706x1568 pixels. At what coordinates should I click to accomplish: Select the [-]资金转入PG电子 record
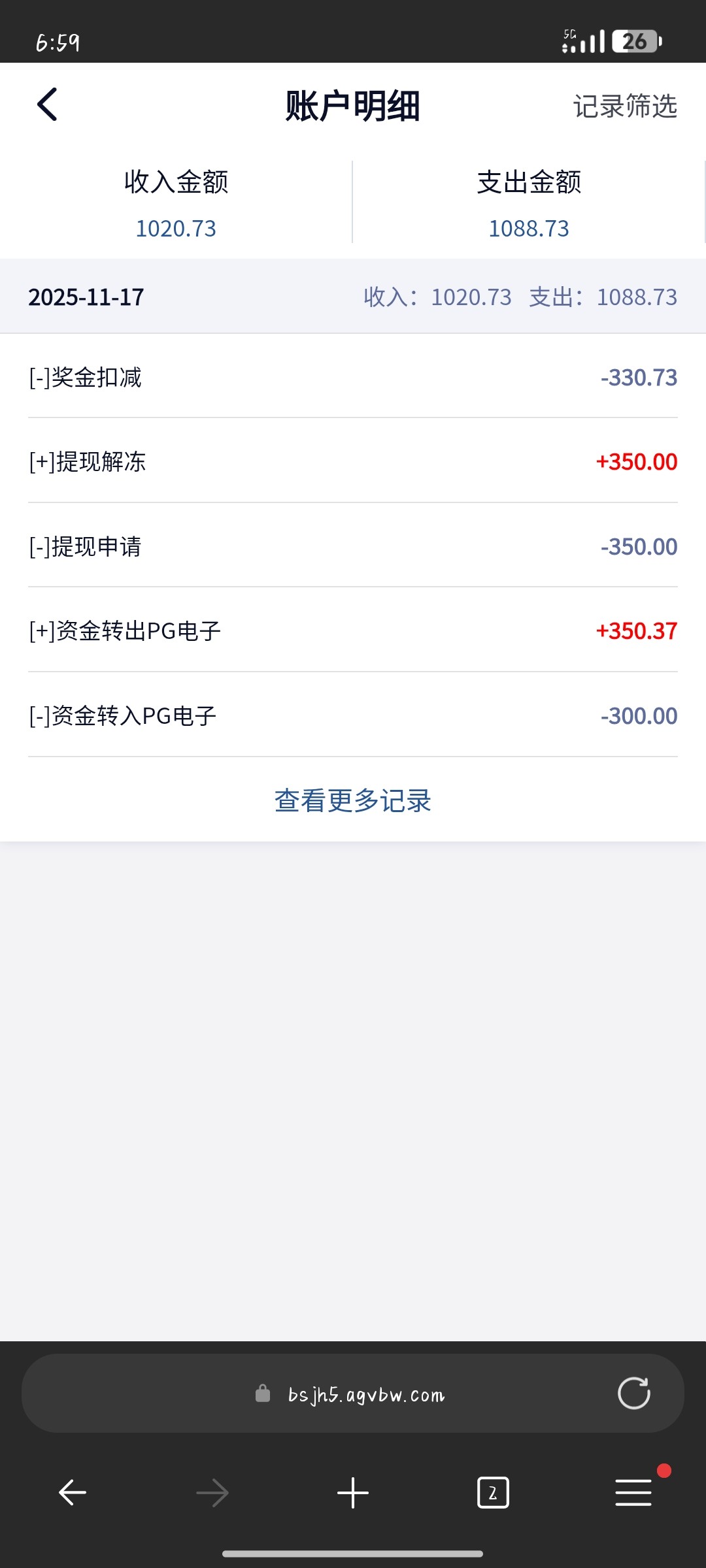(352, 715)
